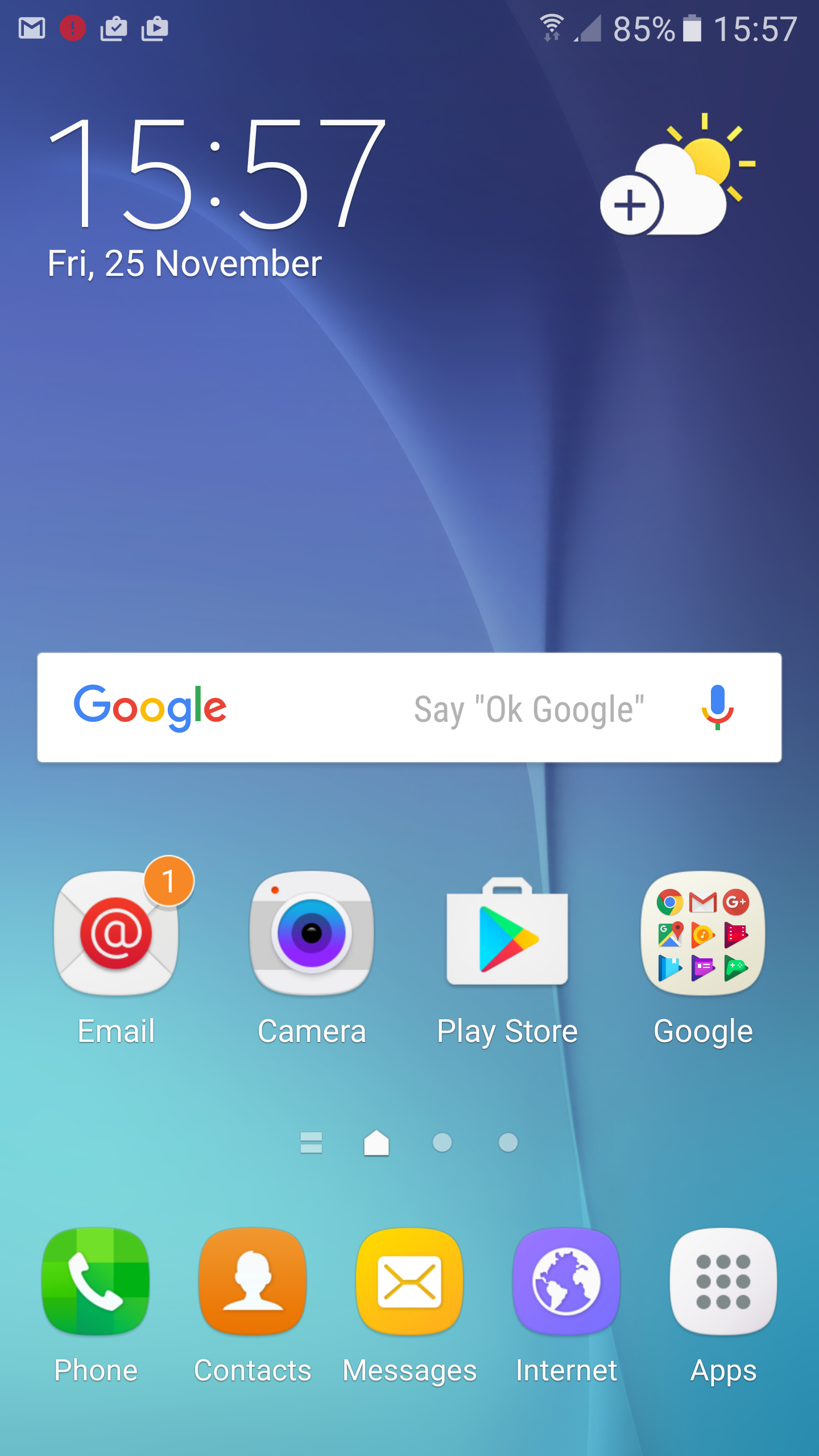Launch the Camera app

[312, 934]
